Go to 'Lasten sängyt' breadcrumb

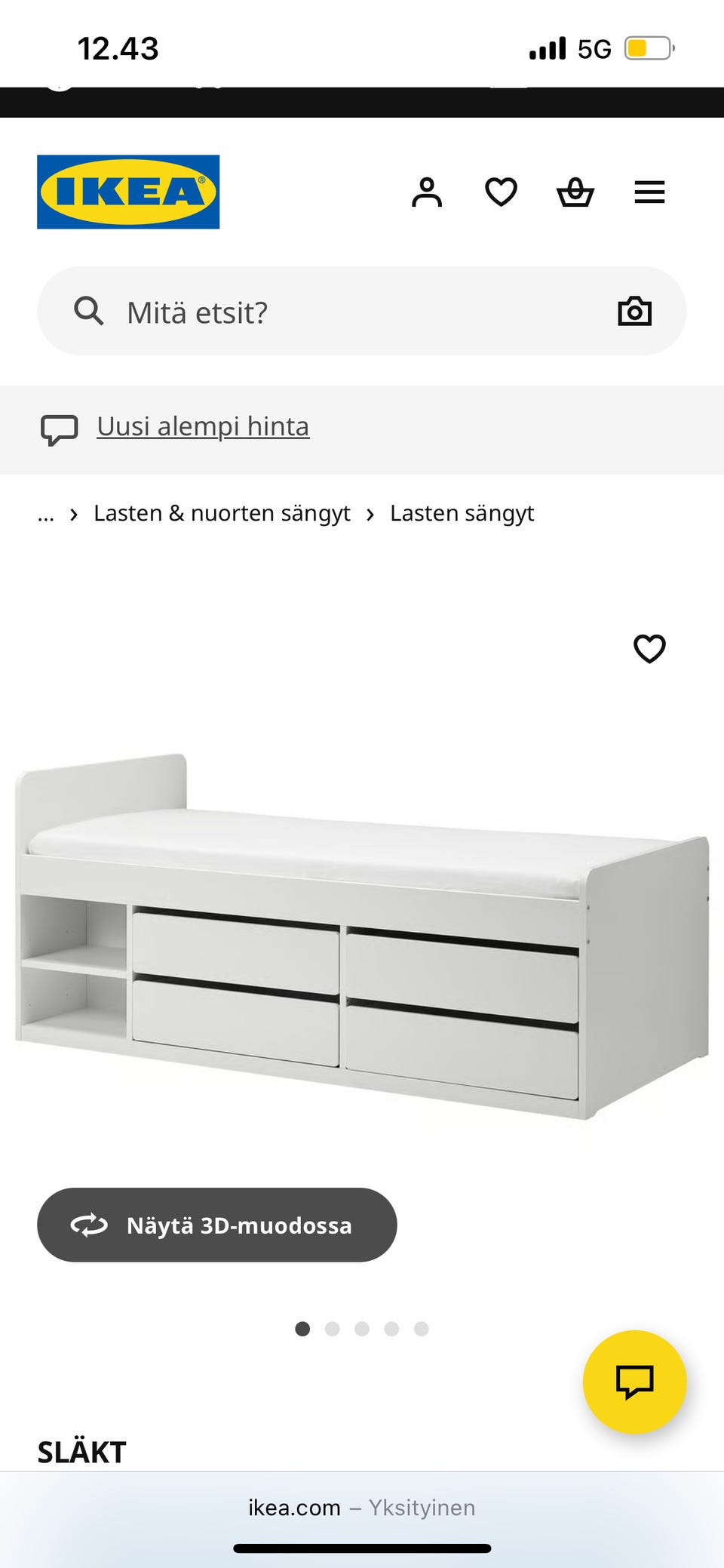tap(462, 514)
